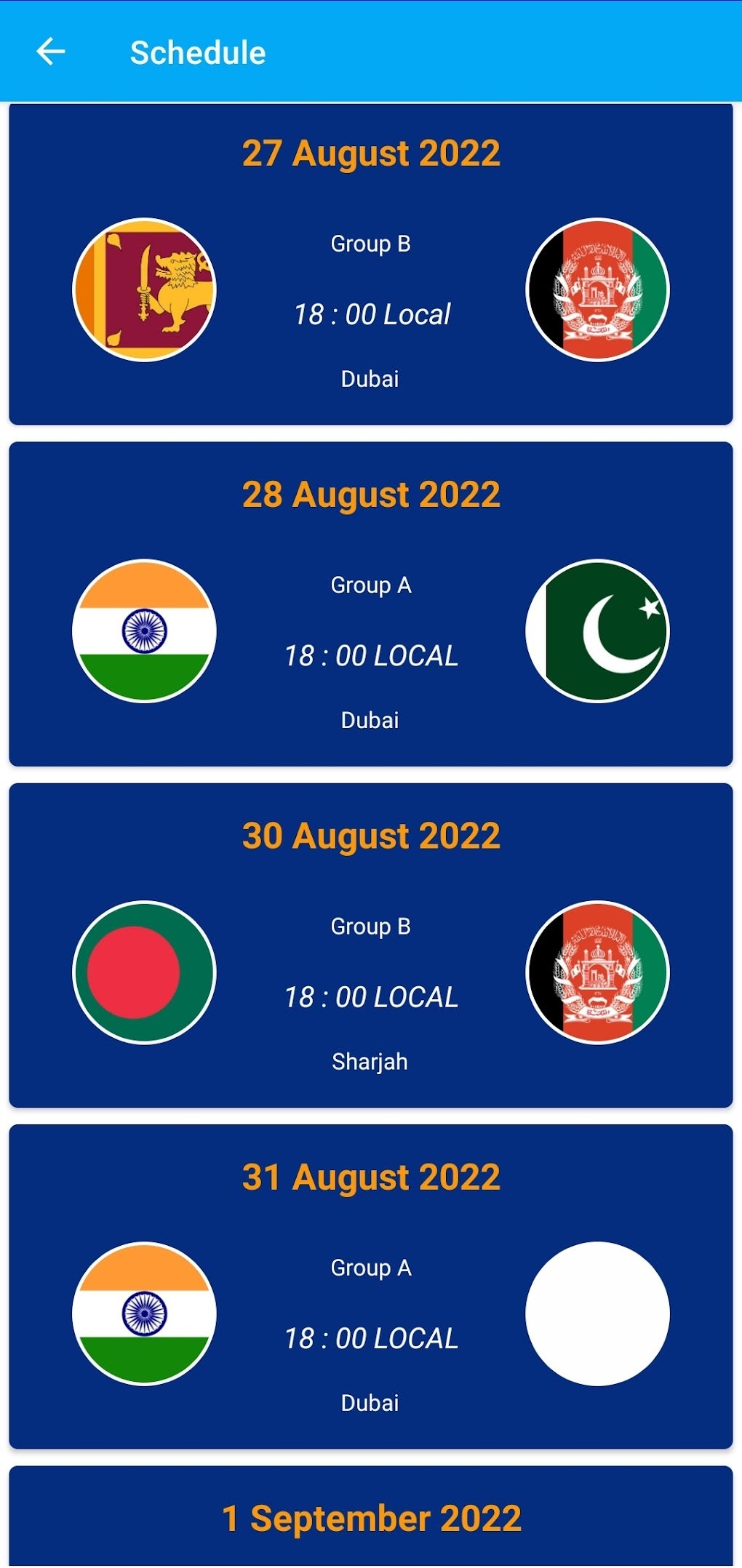Open the 1 September 2022 match card

click(371, 1517)
